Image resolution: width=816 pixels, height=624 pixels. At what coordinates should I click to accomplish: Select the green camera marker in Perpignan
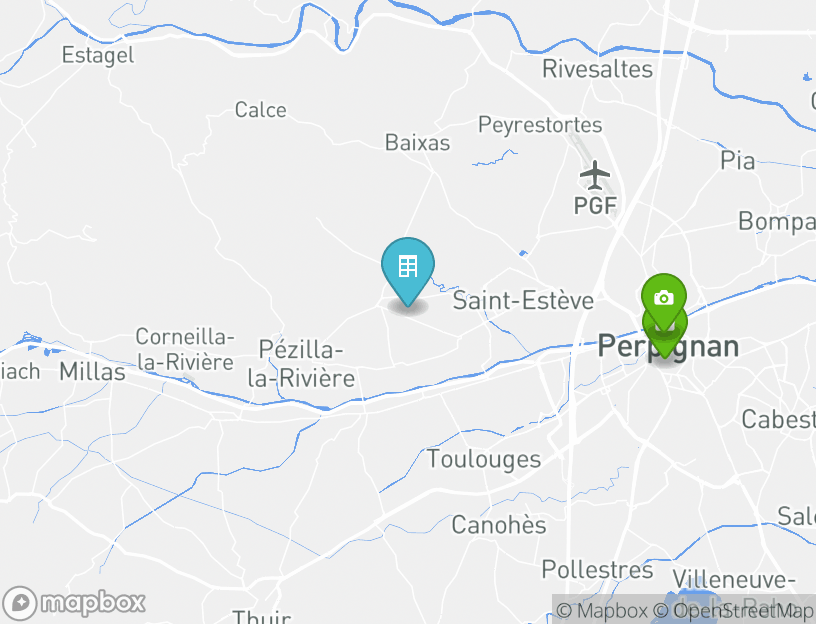[663, 296]
